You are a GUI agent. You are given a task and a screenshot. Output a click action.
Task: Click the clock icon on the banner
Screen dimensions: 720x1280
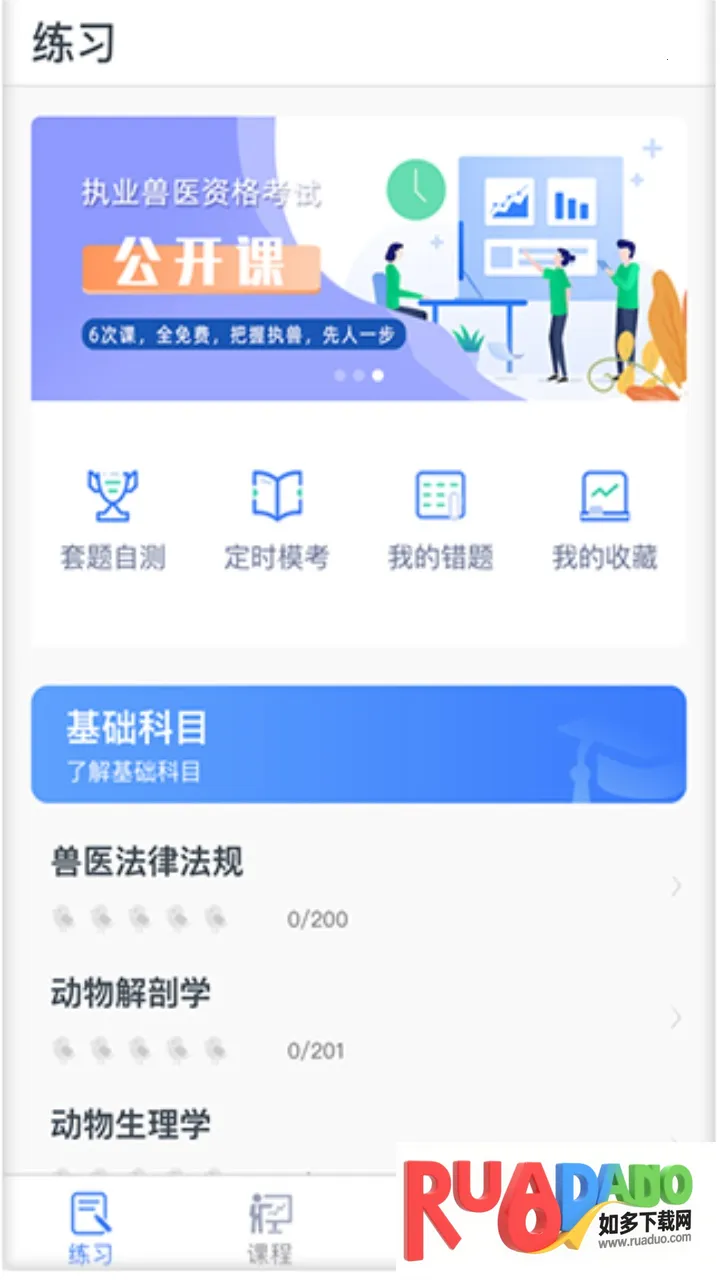416,190
